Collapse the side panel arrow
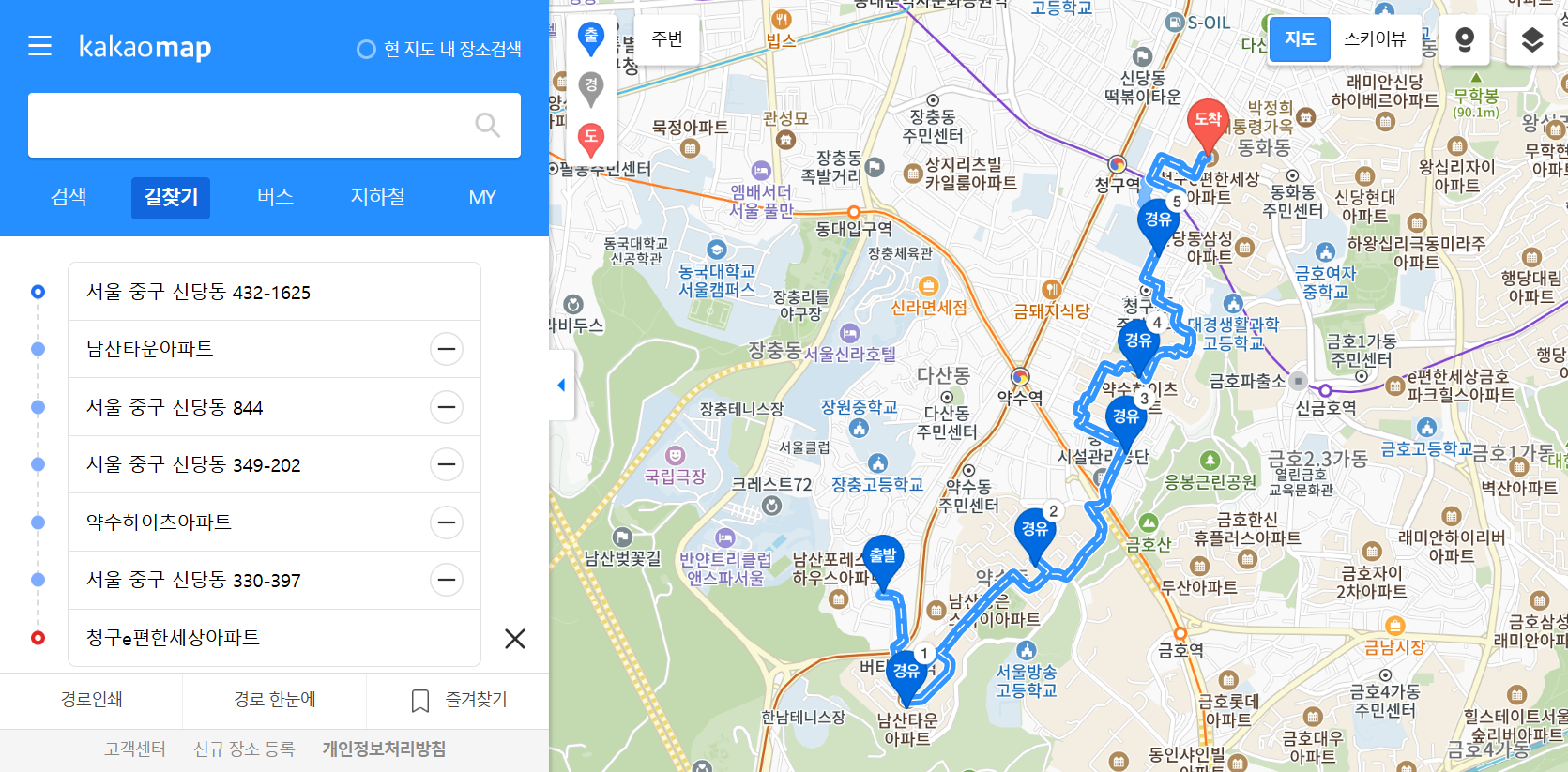The width and height of the screenshot is (1568, 772). point(561,385)
